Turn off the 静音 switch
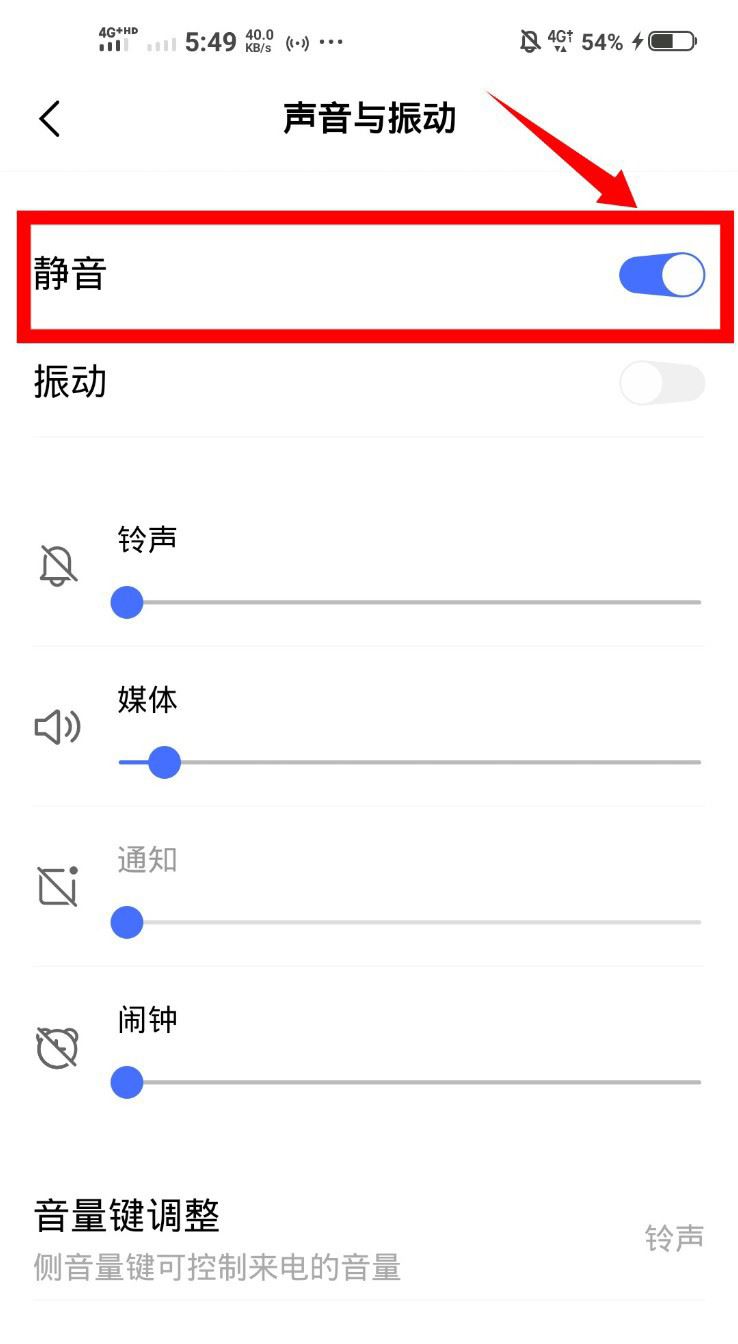The height and width of the screenshot is (1344, 738). coord(662,274)
